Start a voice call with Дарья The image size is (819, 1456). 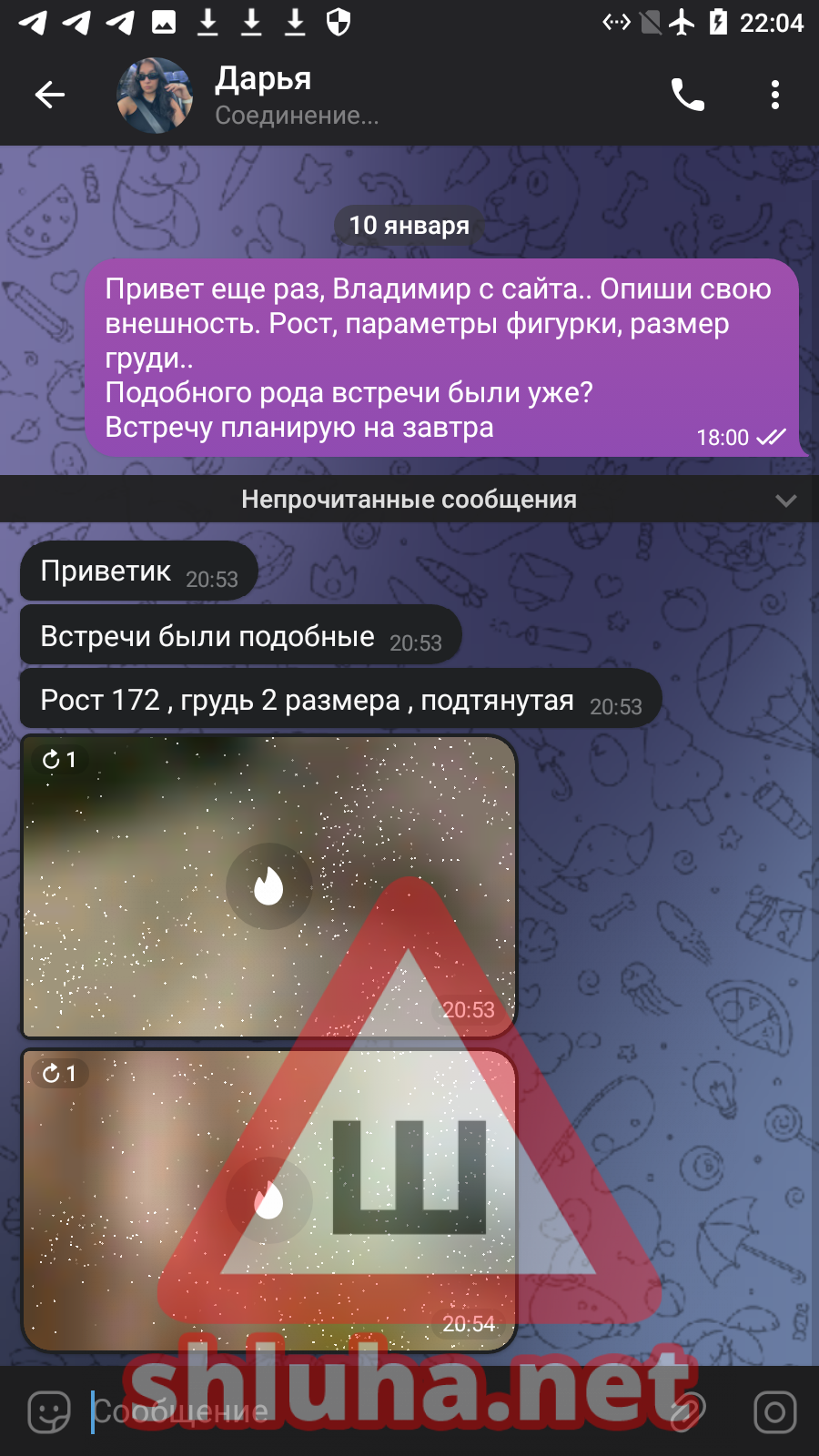tap(688, 94)
